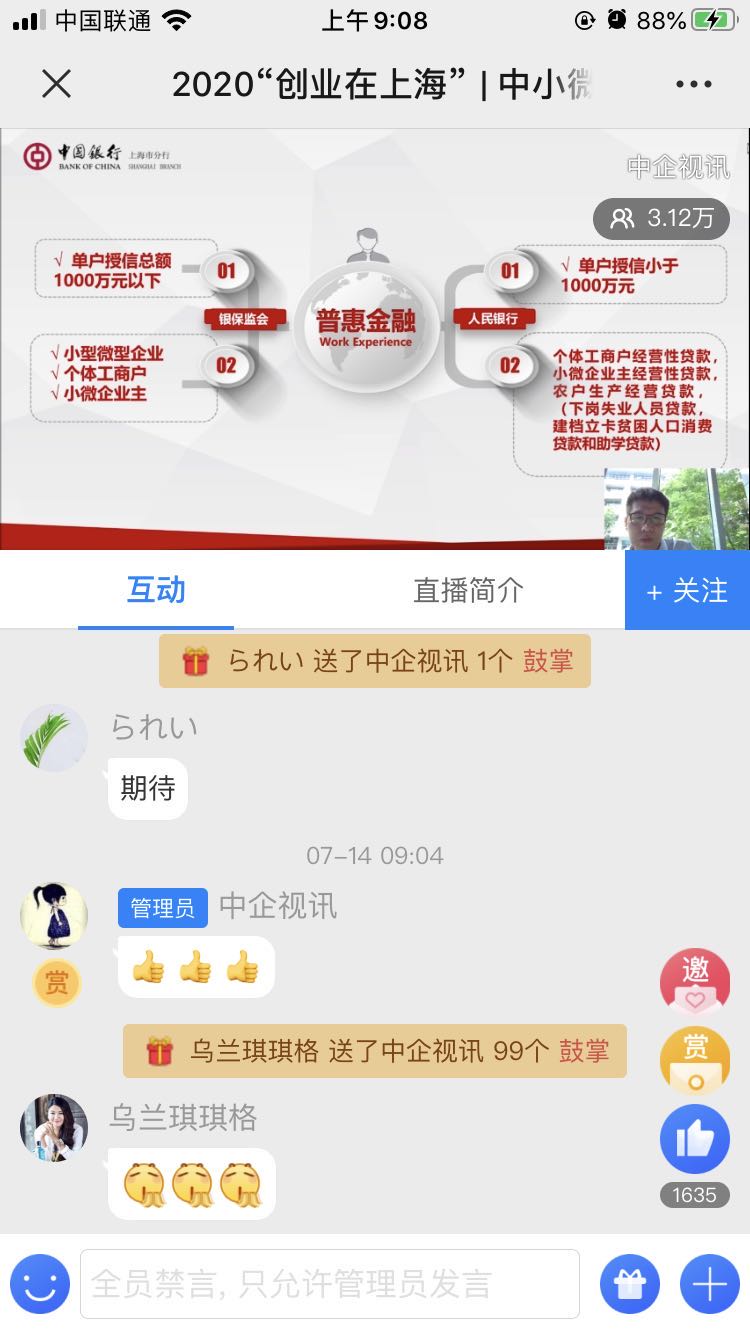Open the gift box icon
This screenshot has height=1334, width=750.
(629, 1284)
